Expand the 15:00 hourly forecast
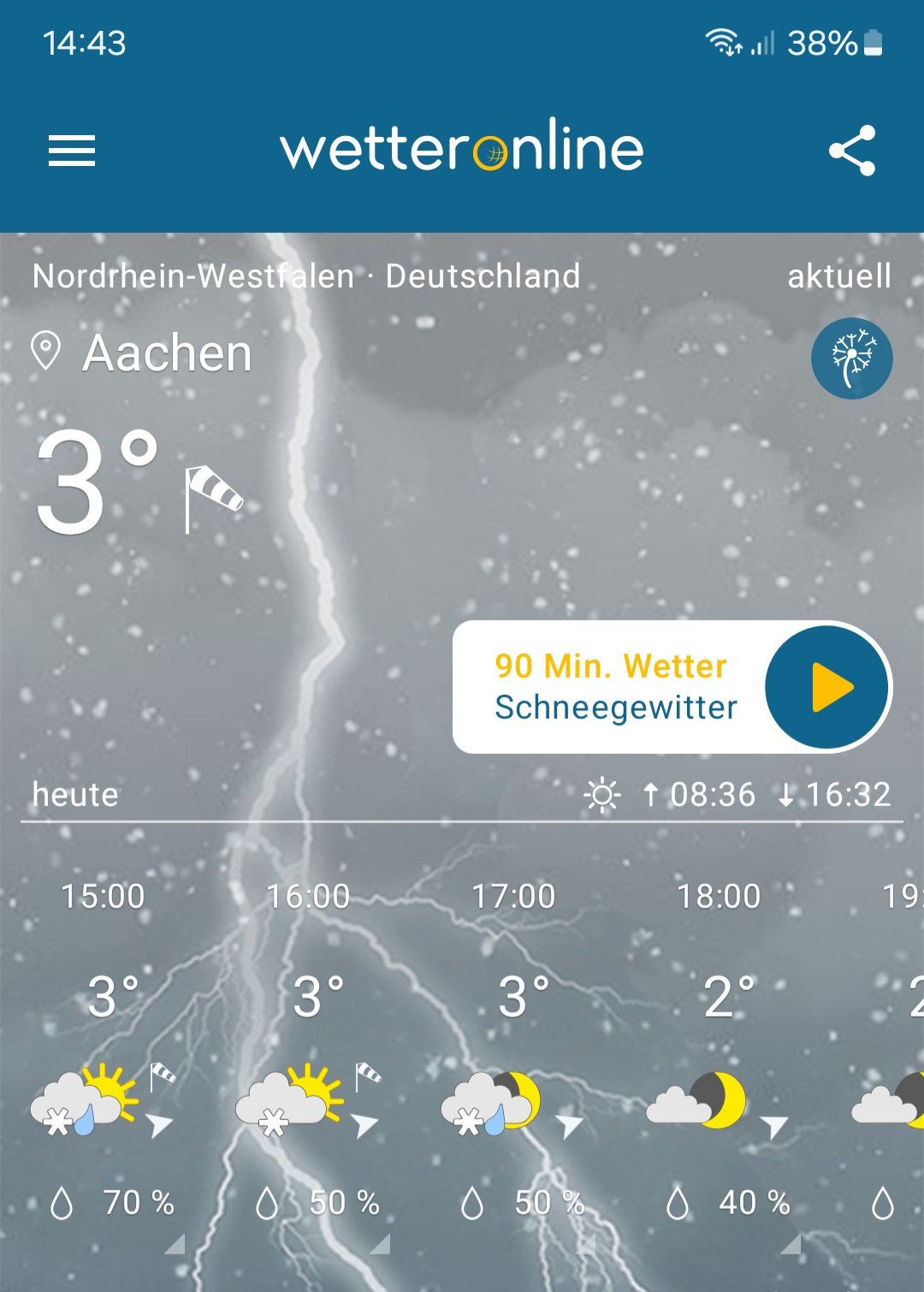924x1292 pixels. [104, 1052]
